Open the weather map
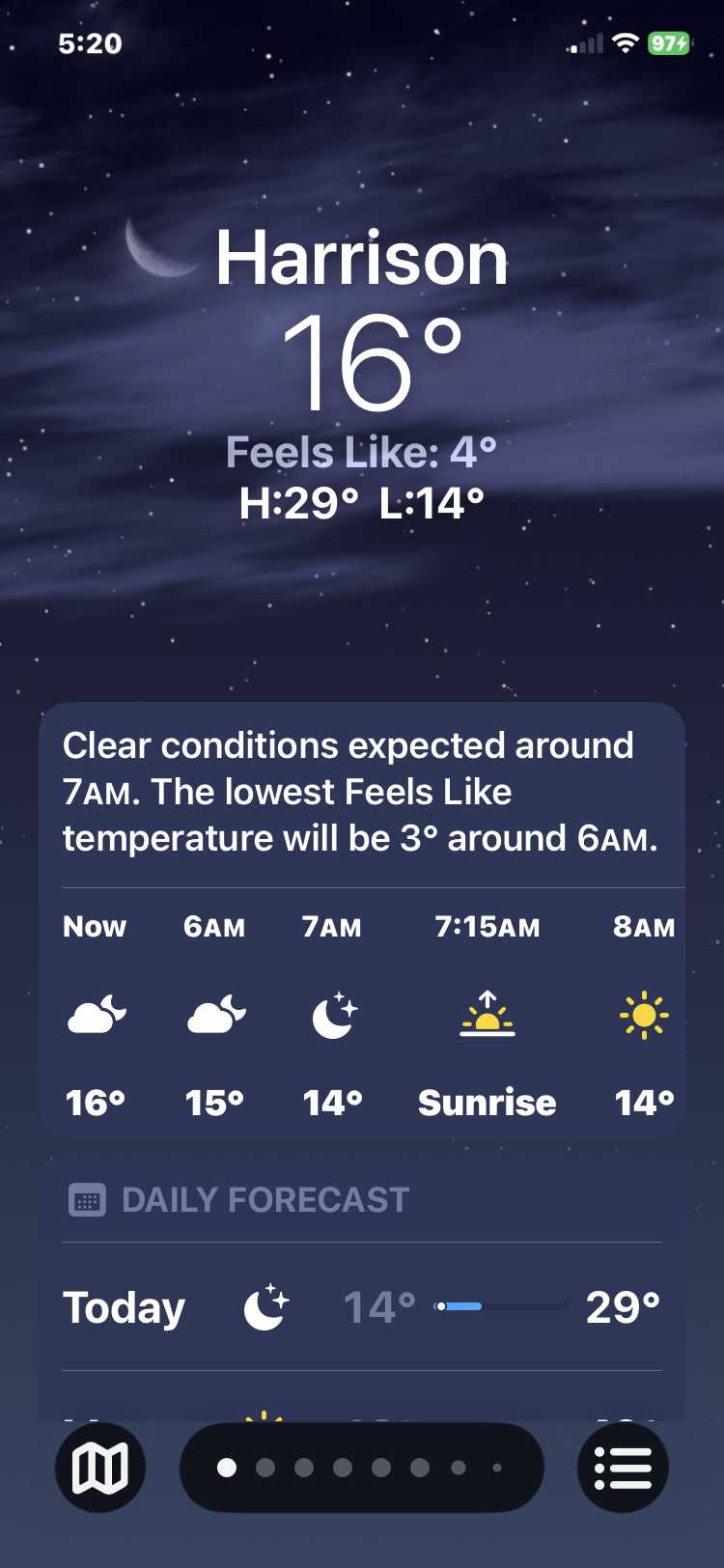 pyautogui.click(x=100, y=1468)
